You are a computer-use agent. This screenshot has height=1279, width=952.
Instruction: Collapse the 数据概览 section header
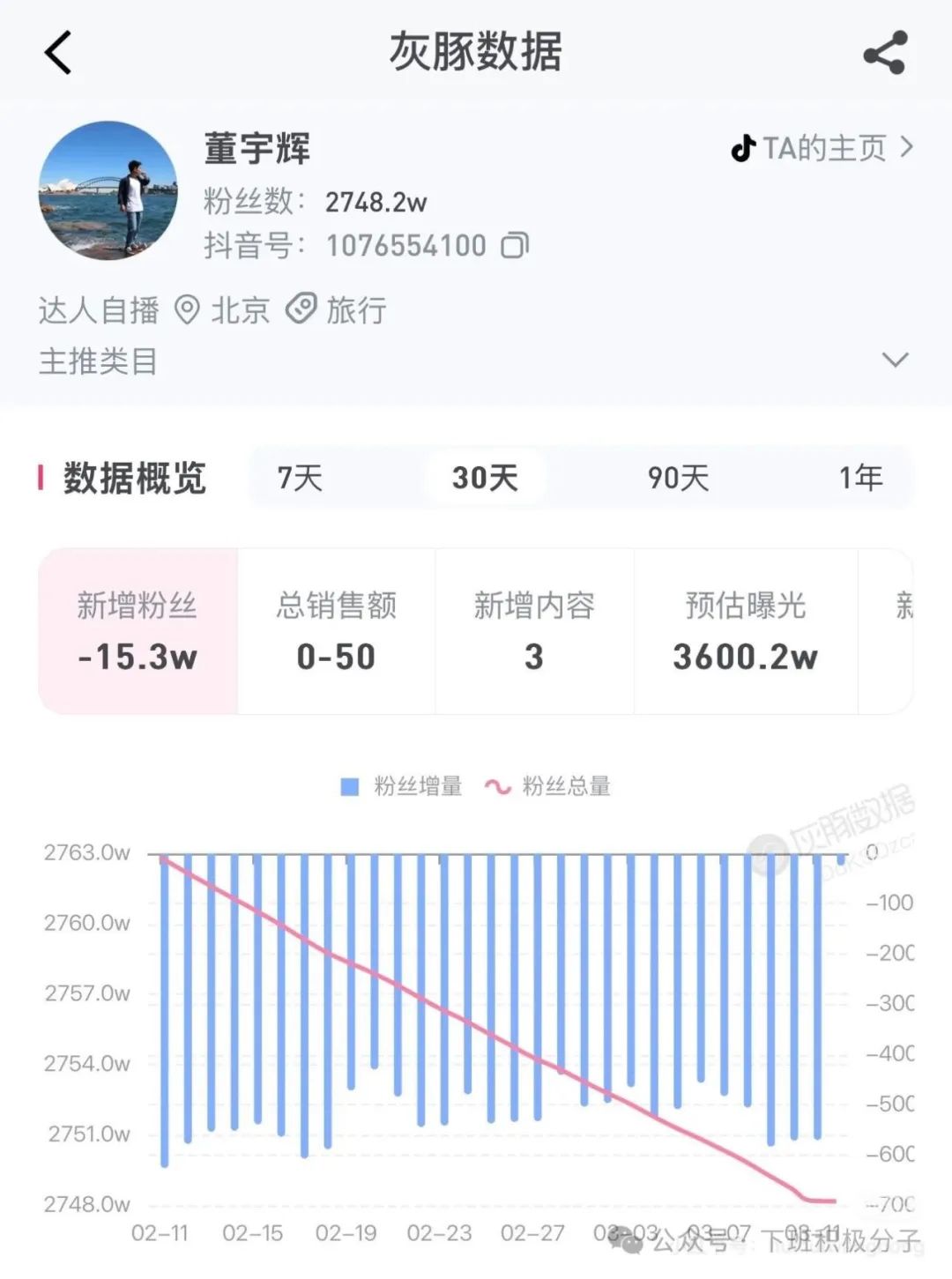132,478
